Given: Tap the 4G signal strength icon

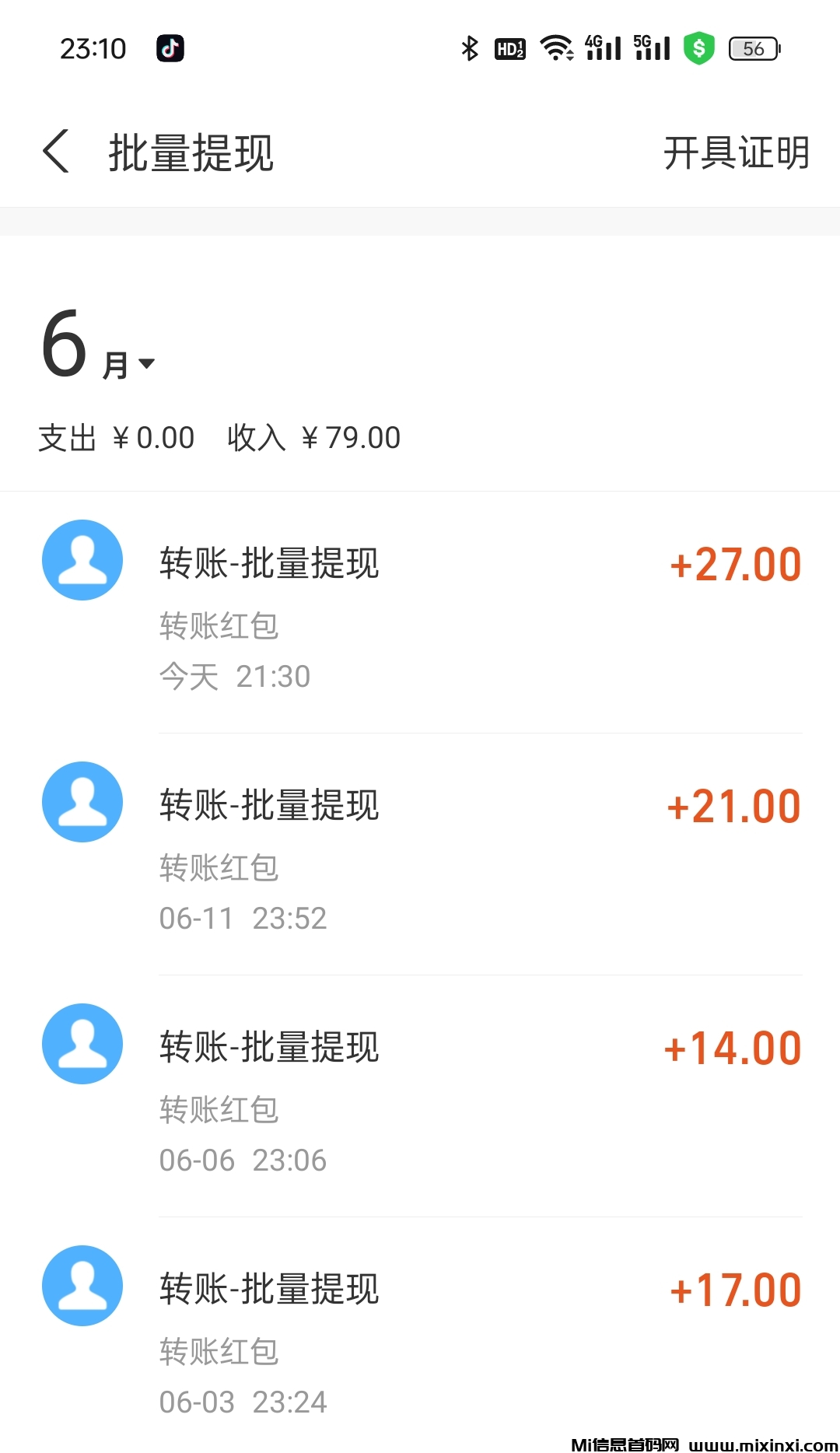Looking at the screenshot, I should click(x=603, y=48).
